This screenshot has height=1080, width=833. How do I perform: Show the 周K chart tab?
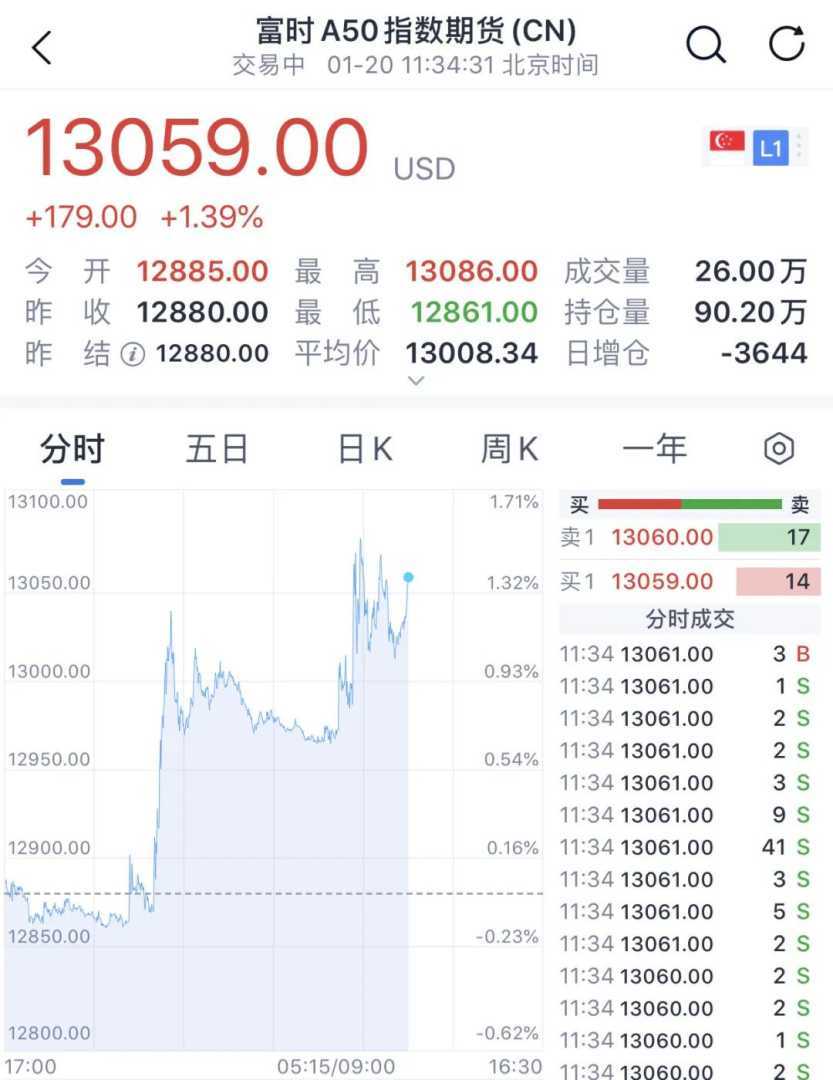pyautogui.click(x=509, y=449)
